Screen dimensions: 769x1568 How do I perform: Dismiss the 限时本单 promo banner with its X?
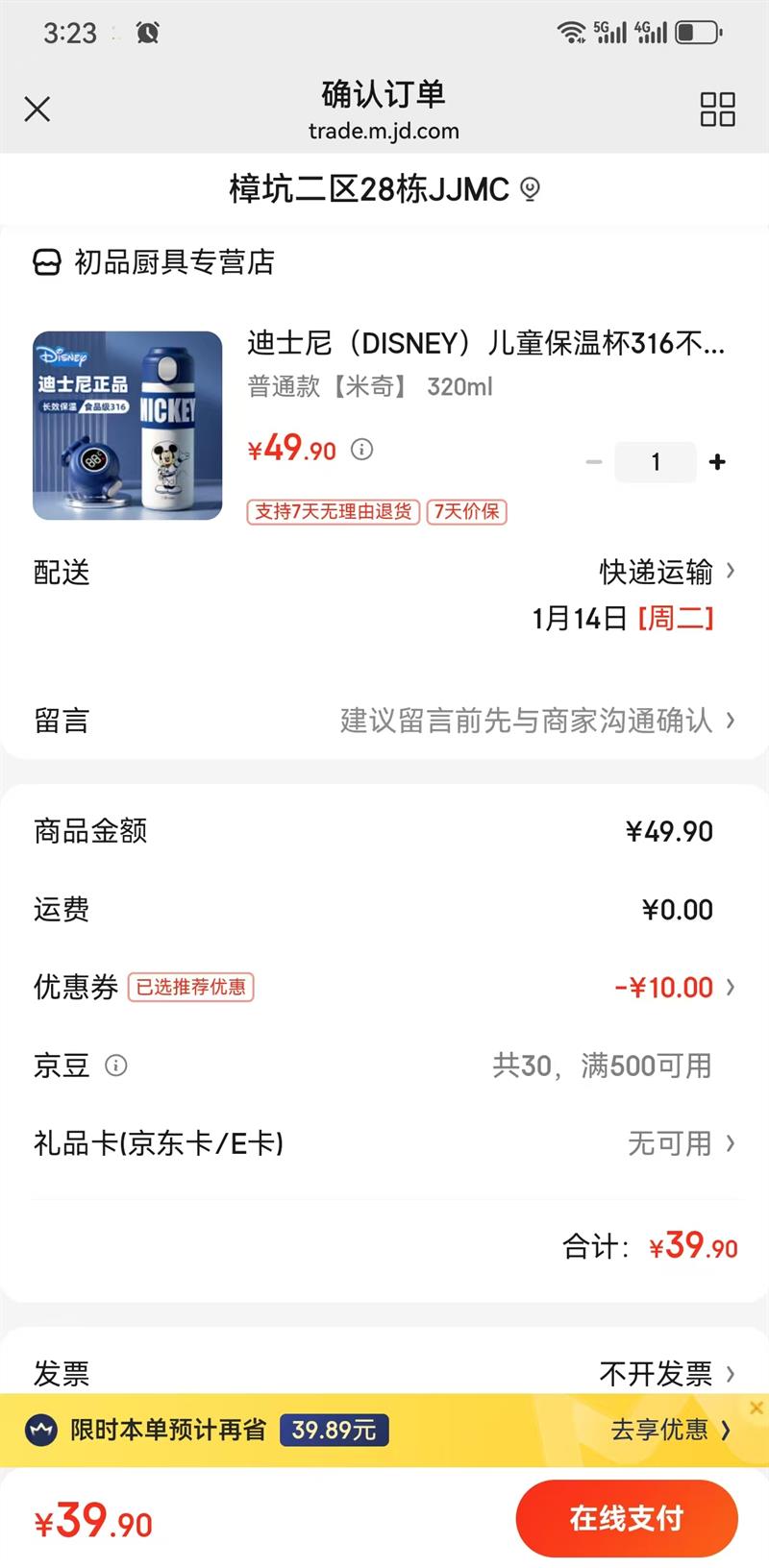[757, 1406]
